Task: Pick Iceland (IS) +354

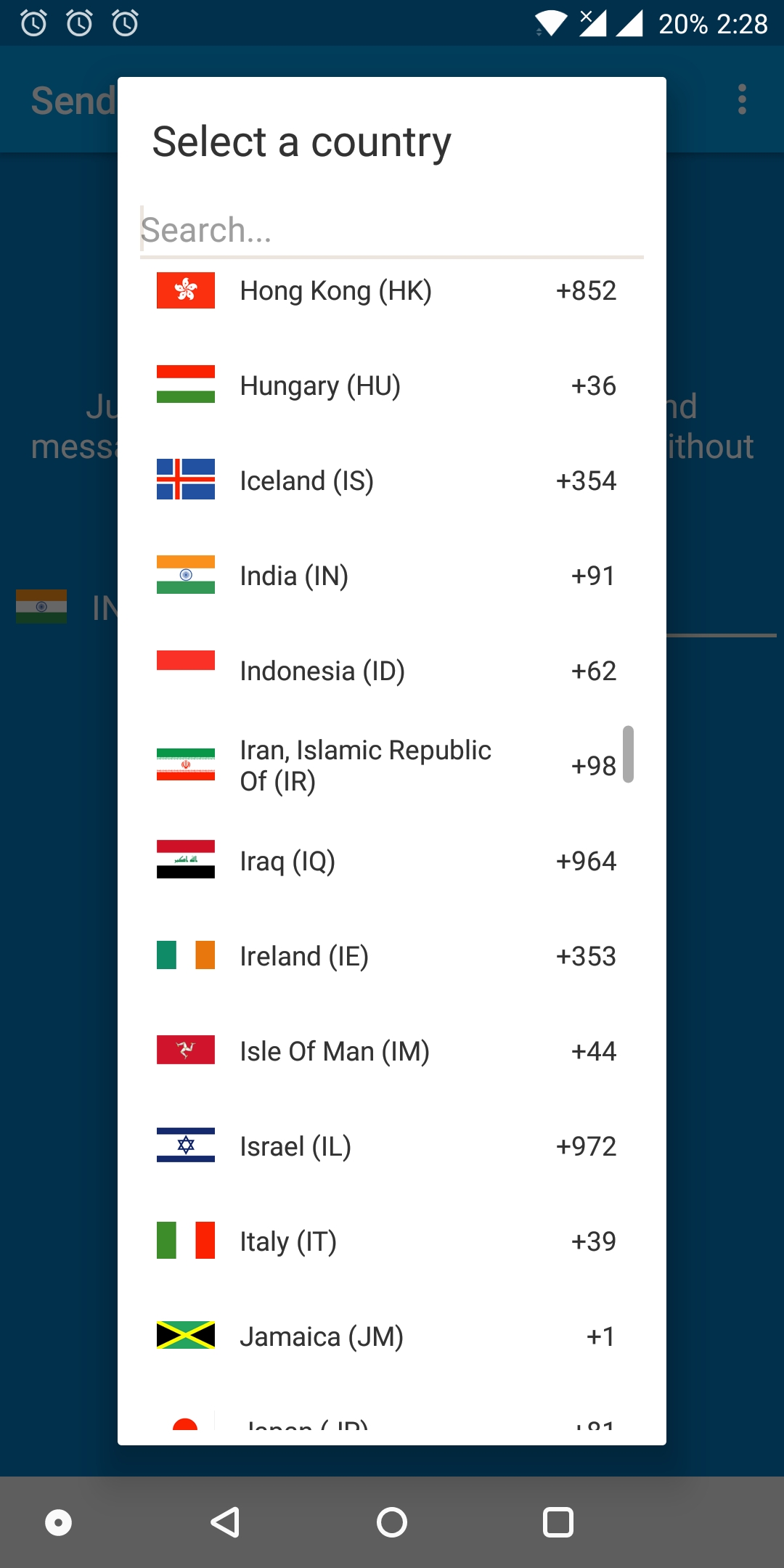Action: tap(392, 481)
